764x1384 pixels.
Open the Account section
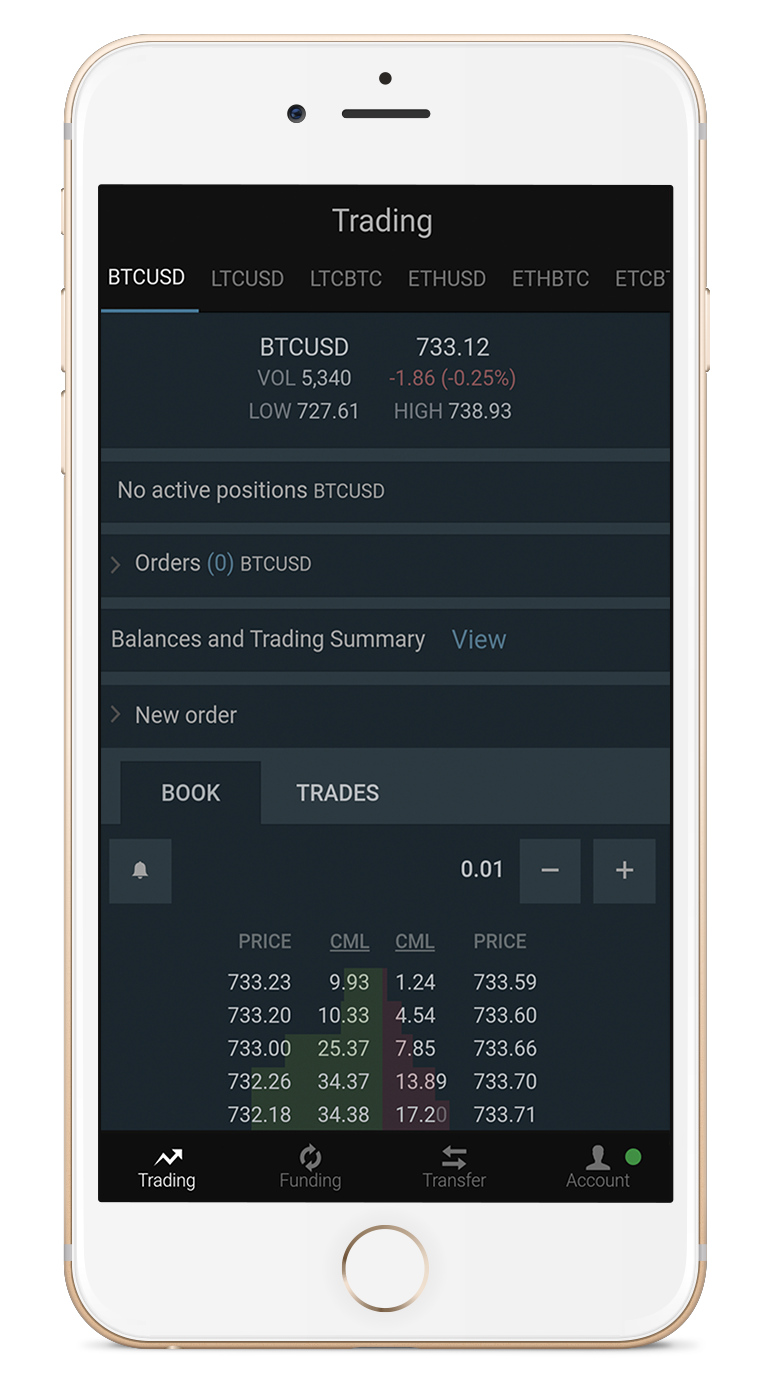coord(597,1167)
